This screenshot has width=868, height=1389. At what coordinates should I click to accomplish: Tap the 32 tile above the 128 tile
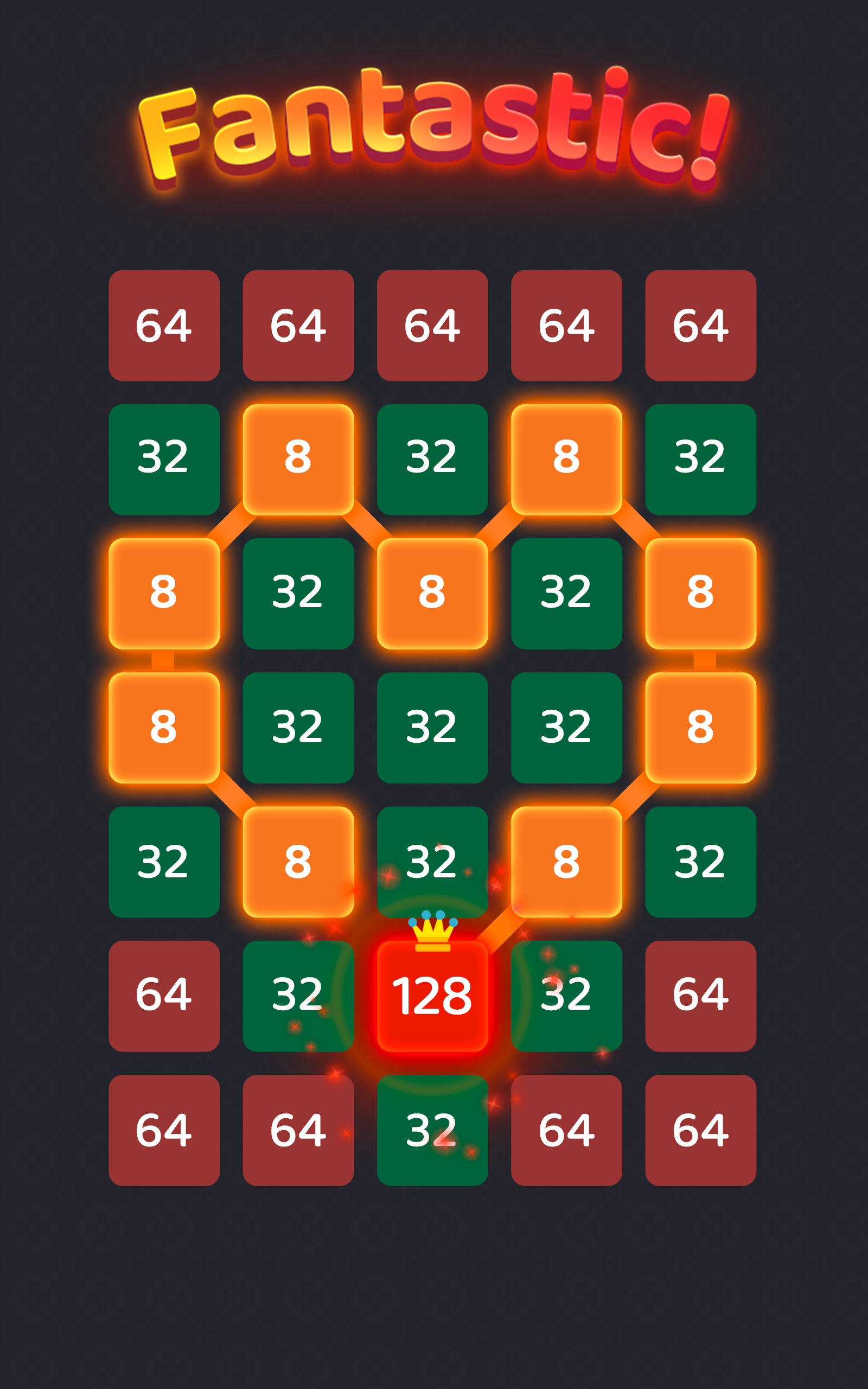[433, 862]
